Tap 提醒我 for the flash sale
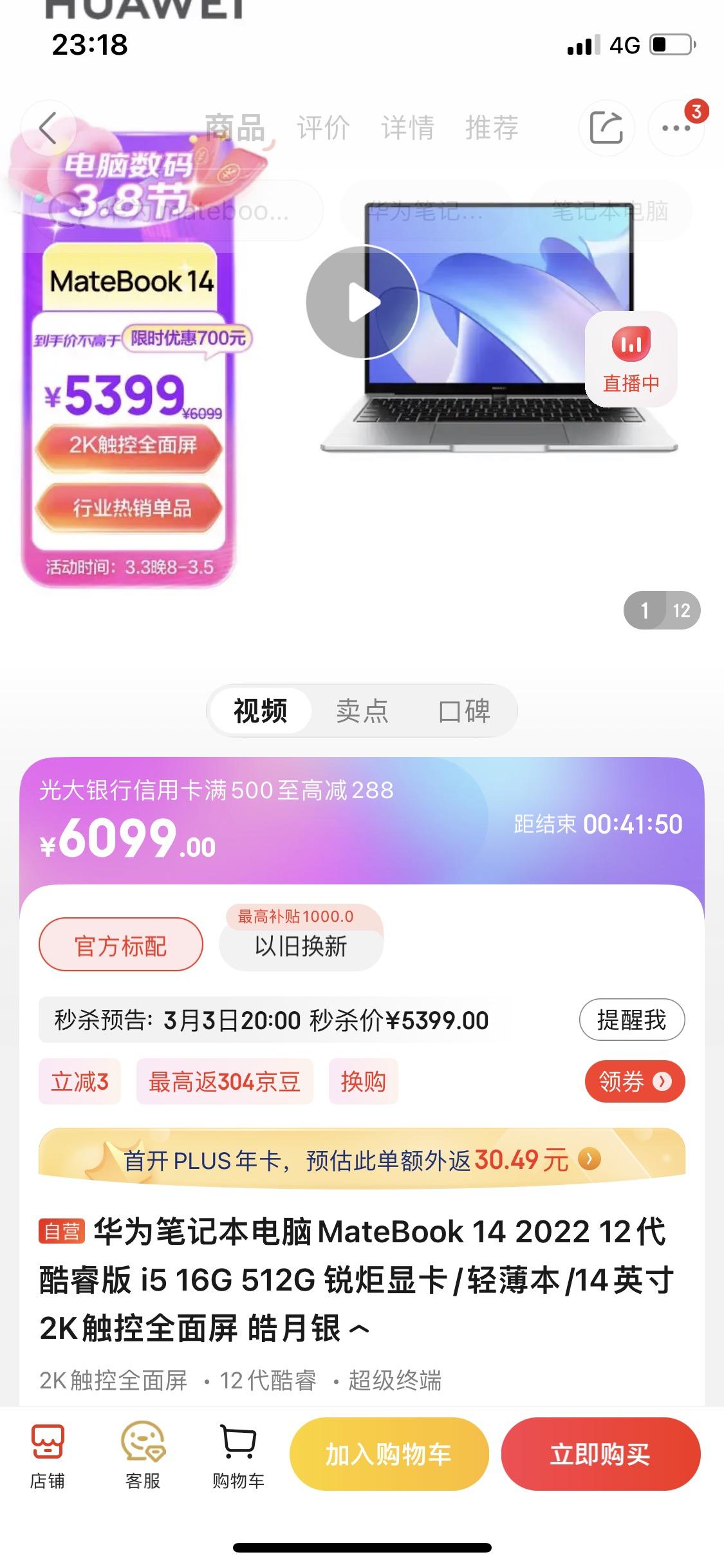724x1568 pixels. coord(631,1020)
